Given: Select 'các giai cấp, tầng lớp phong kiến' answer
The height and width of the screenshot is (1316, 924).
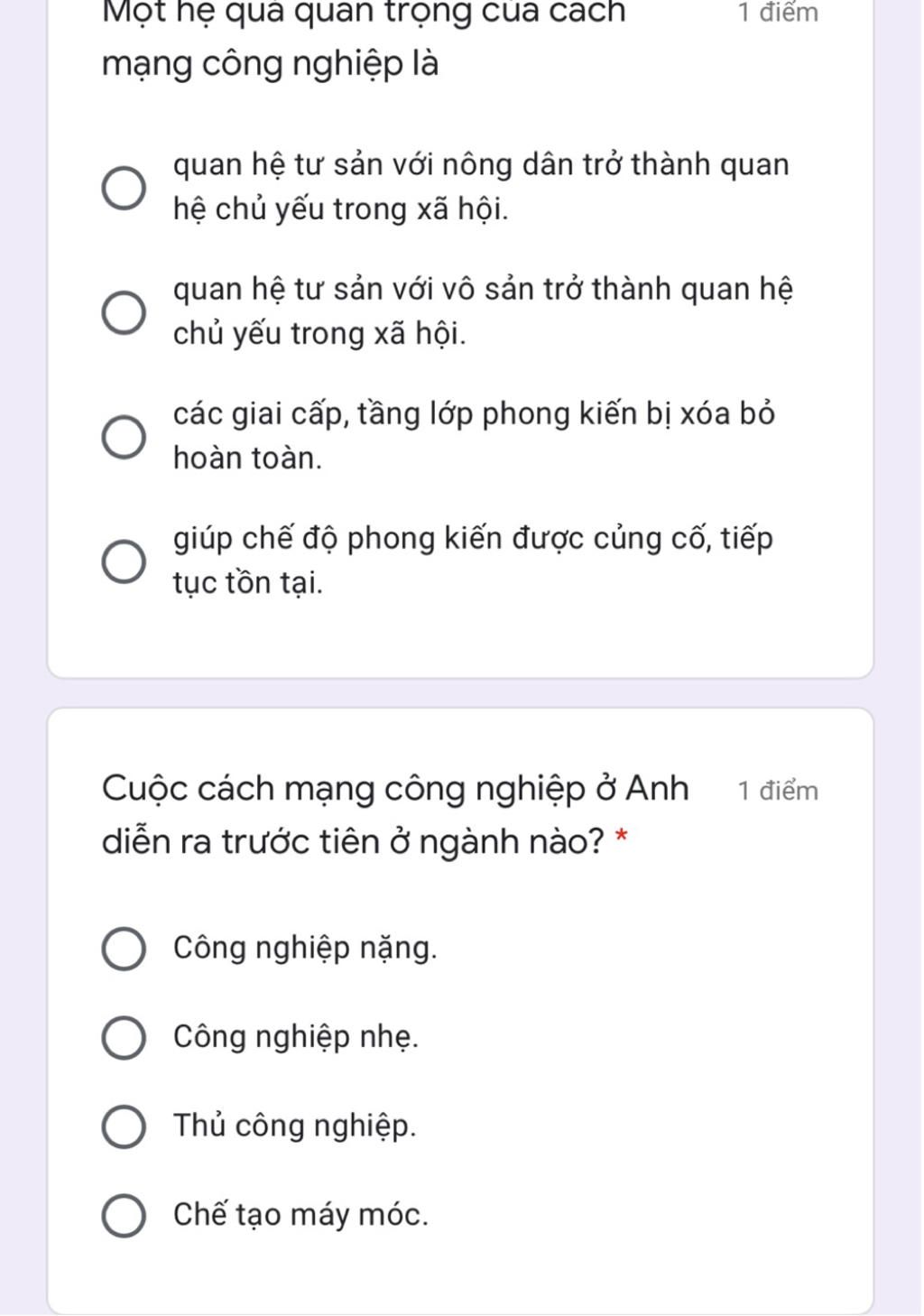Looking at the screenshot, I should coord(123,437).
